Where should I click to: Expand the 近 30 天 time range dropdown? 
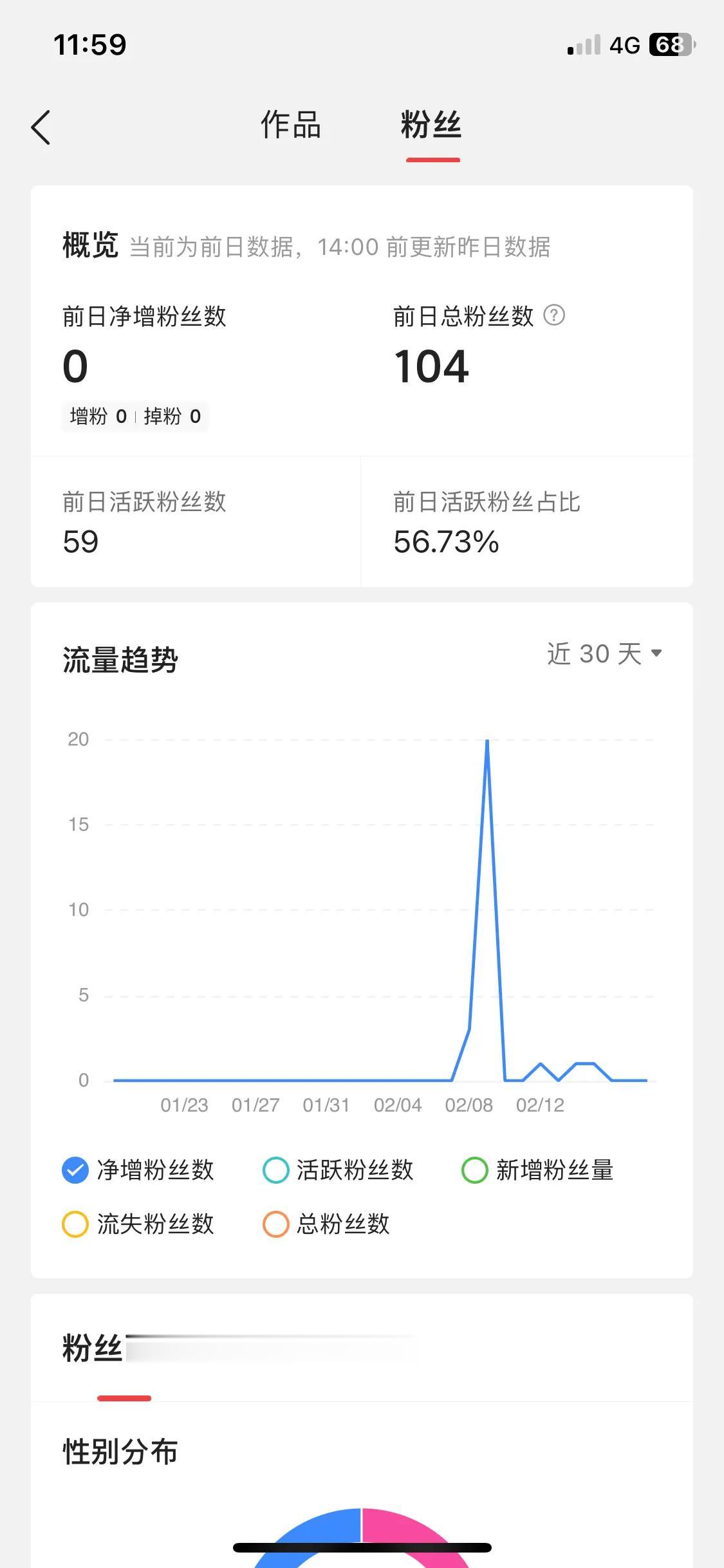click(604, 654)
